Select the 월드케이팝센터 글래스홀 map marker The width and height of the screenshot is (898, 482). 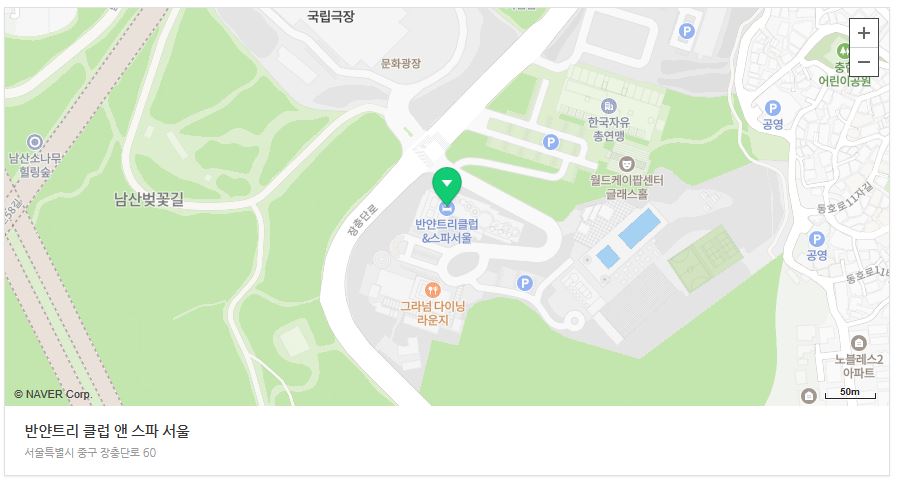(x=627, y=163)
